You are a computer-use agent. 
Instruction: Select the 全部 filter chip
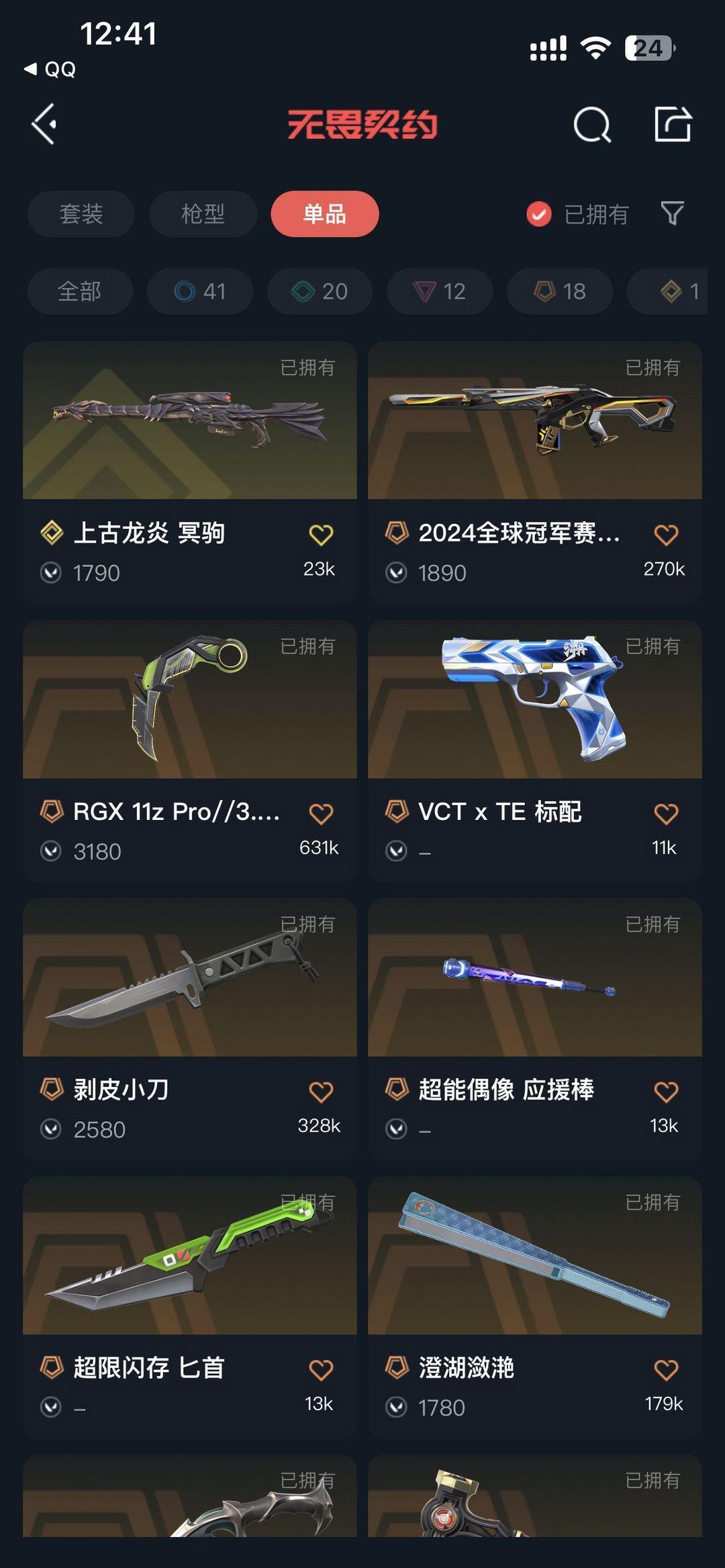point(80,291)
